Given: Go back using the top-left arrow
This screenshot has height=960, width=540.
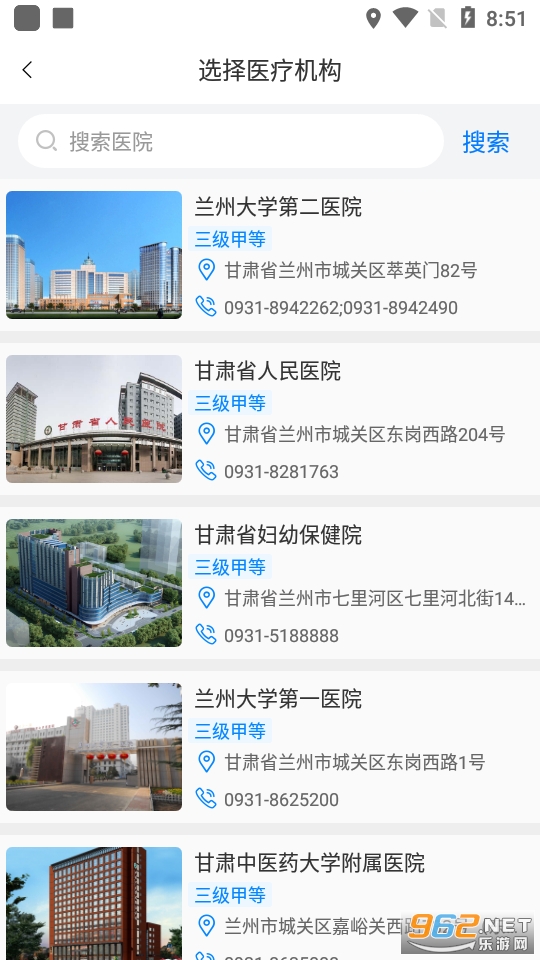Looking at the screenshot, I should click(x=27, y=70).
